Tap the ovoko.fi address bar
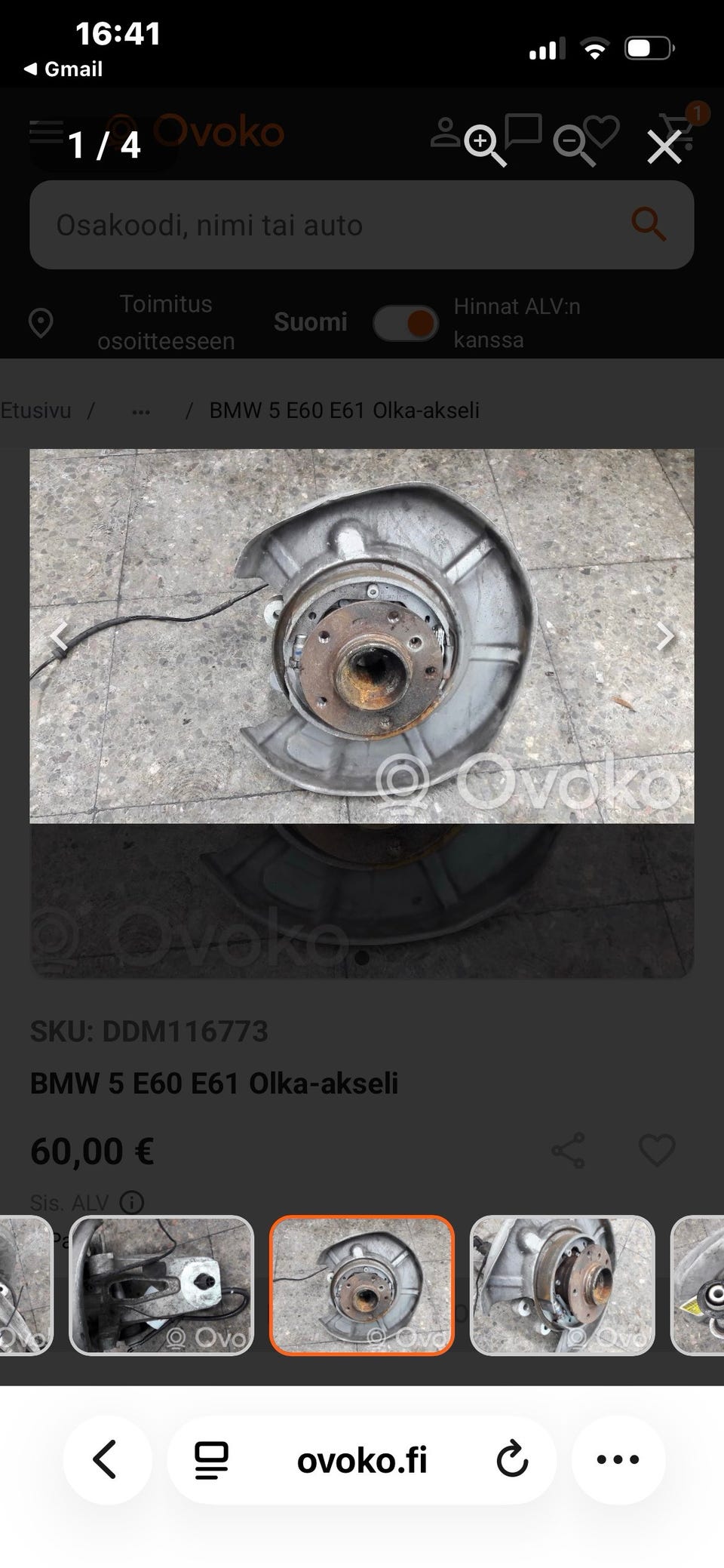This screenshot has height=1568, width=724. pyautogui.click(x=362, y=1460)
